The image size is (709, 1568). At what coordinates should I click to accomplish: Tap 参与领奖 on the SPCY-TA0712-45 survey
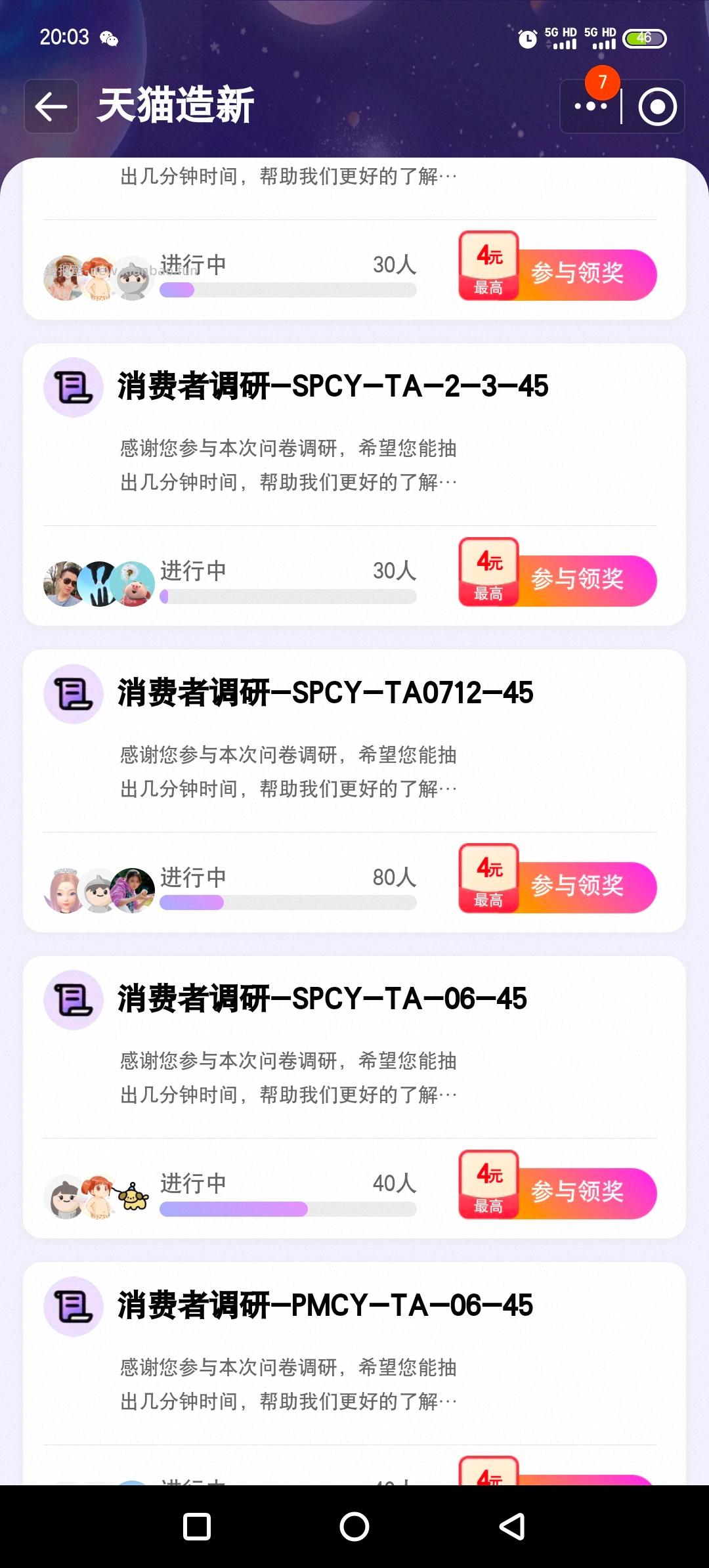coord(578,886)
